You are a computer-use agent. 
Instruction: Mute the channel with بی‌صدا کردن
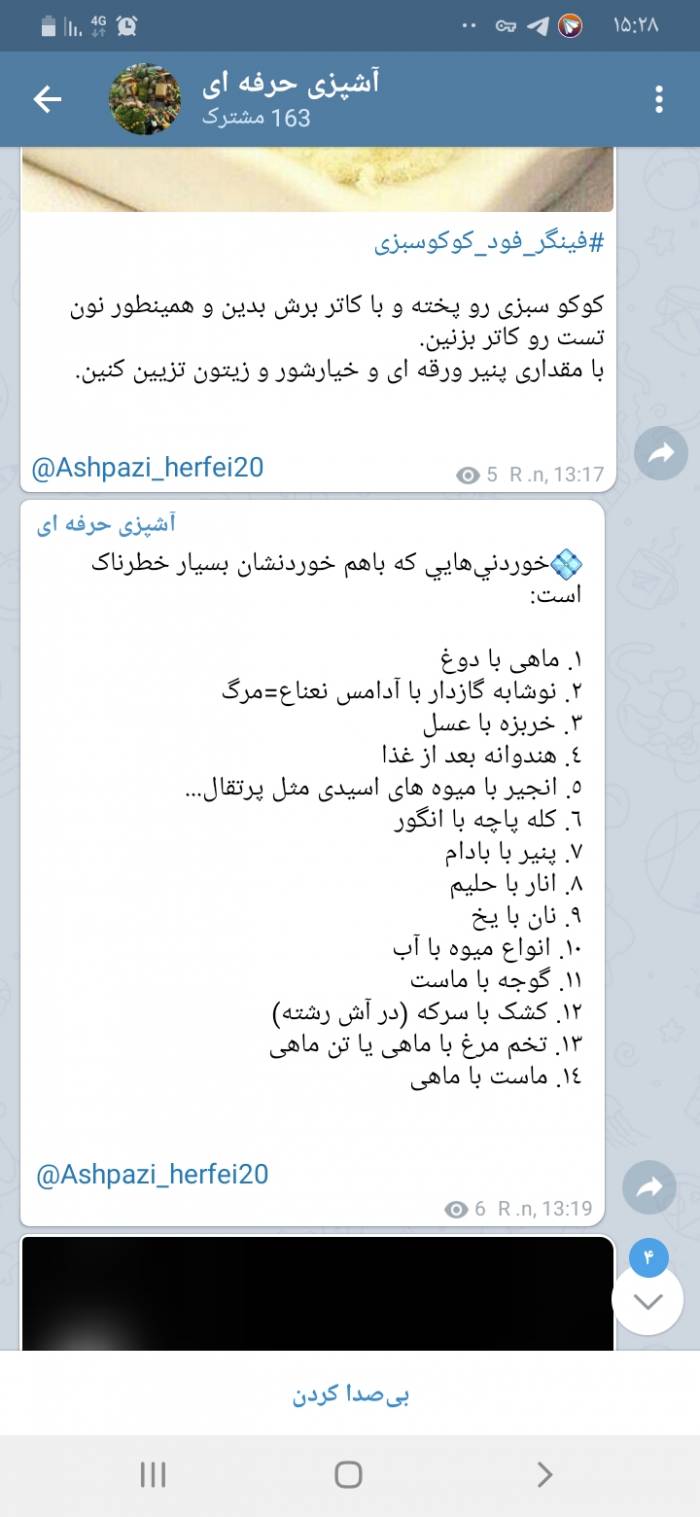pos(350,1394)
